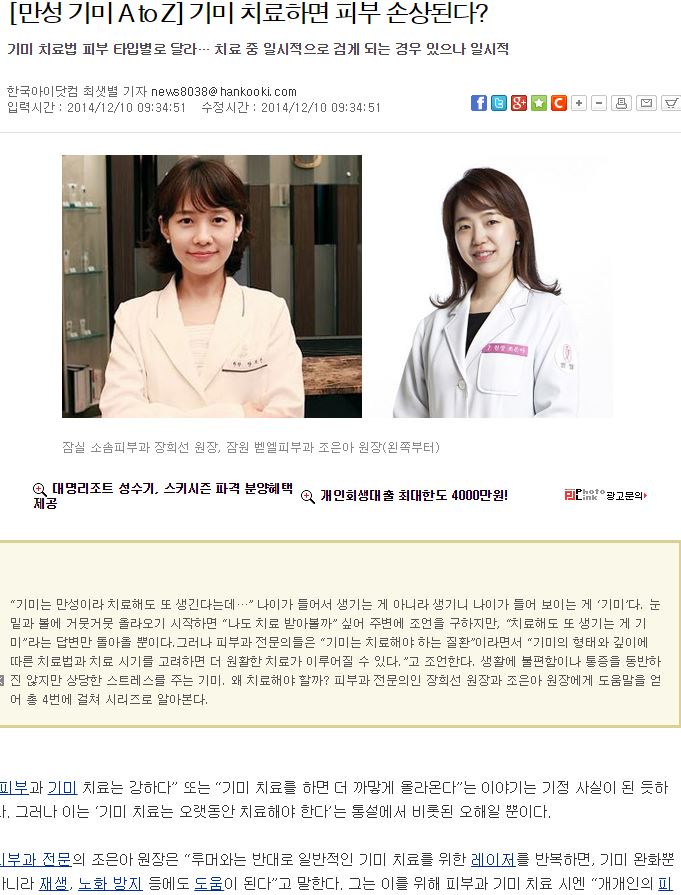Image resolution: width=681 pixels, height=895 pixels.
Task: Follow the underlined 기미 link
Action: pos(62,787)
